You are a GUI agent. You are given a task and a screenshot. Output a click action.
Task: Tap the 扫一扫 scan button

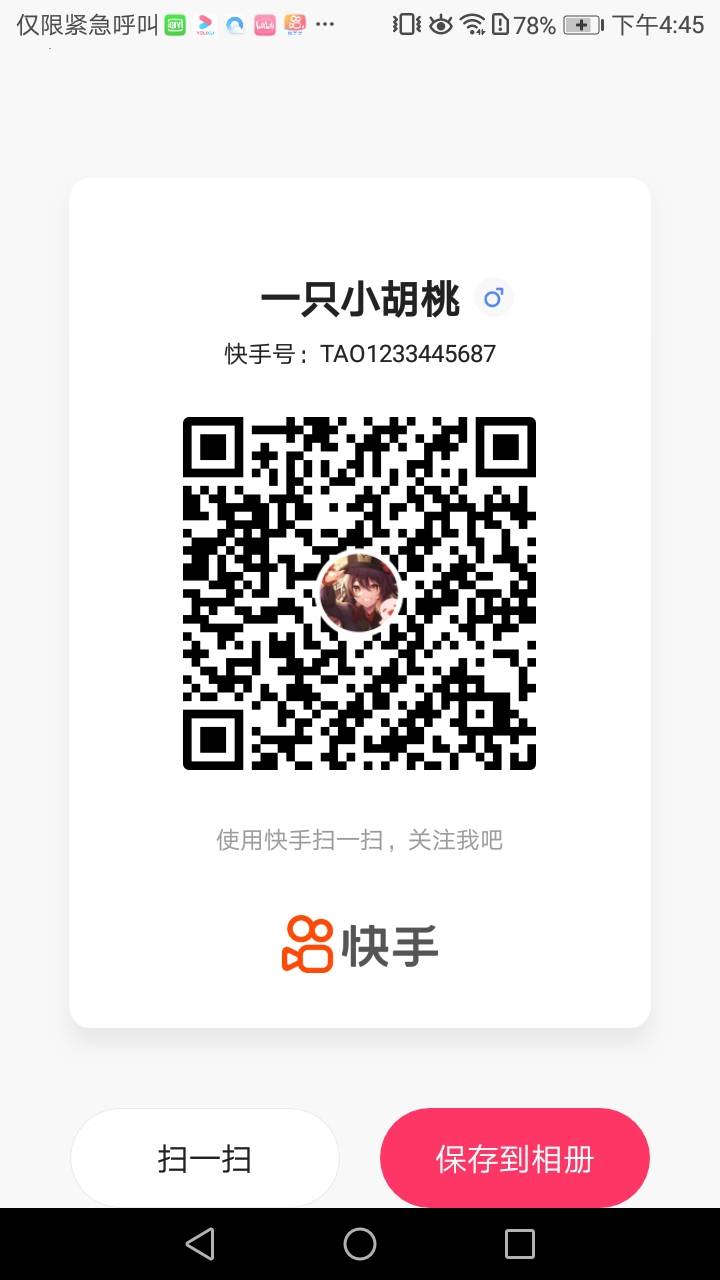(x=205, y=1159)
